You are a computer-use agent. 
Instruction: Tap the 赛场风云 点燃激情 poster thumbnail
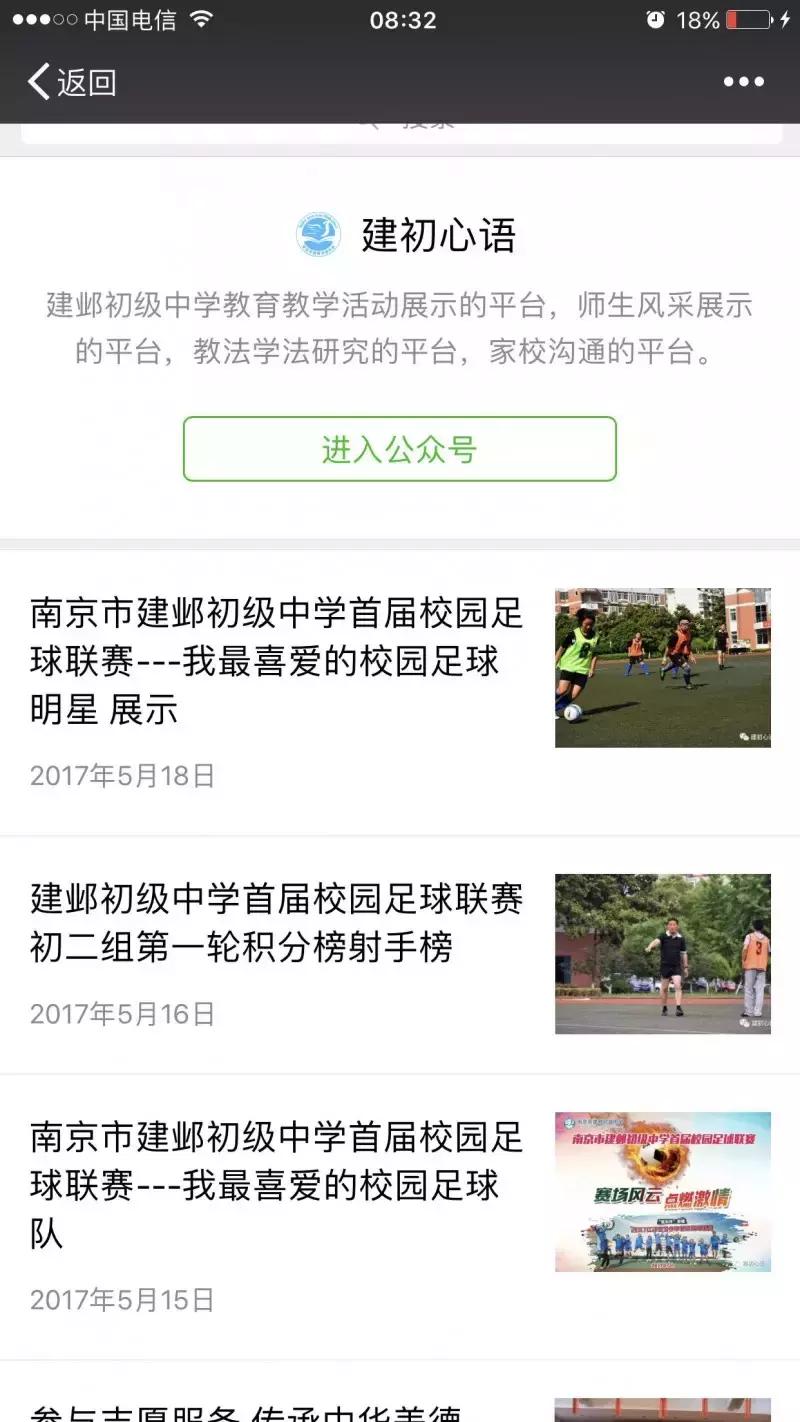pyautogui.click(x=663, y=1192)
